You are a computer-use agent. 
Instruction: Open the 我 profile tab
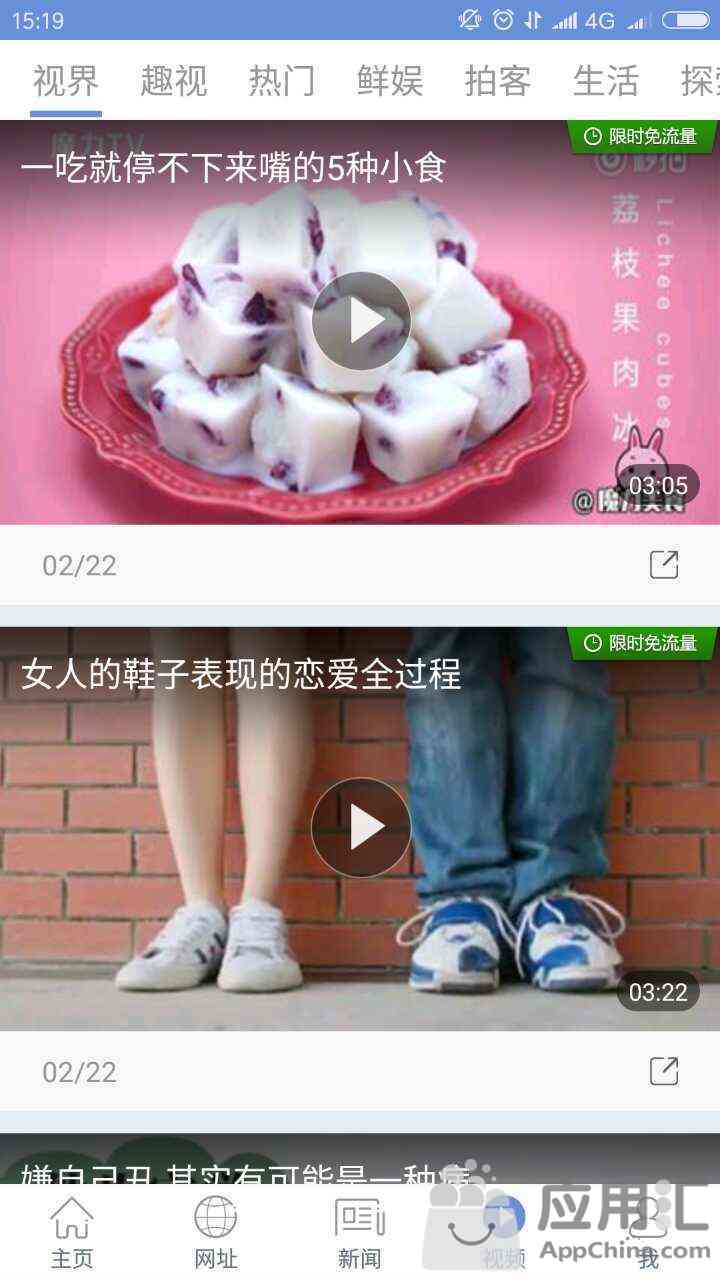coord(648,1232)
